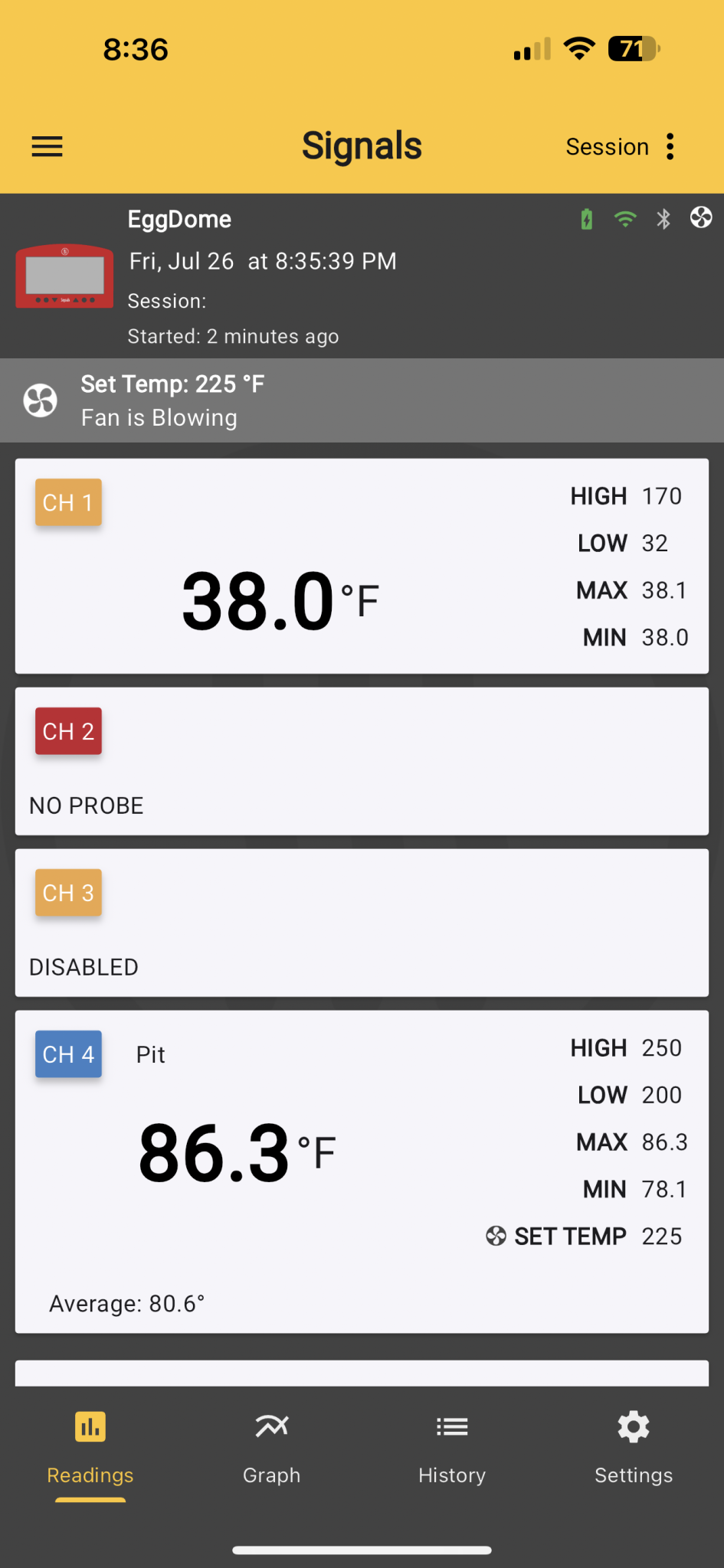Screen dimensions: 724x1568
Task: Open the disabled CH 3 card
Action: (x=362, y=923)
